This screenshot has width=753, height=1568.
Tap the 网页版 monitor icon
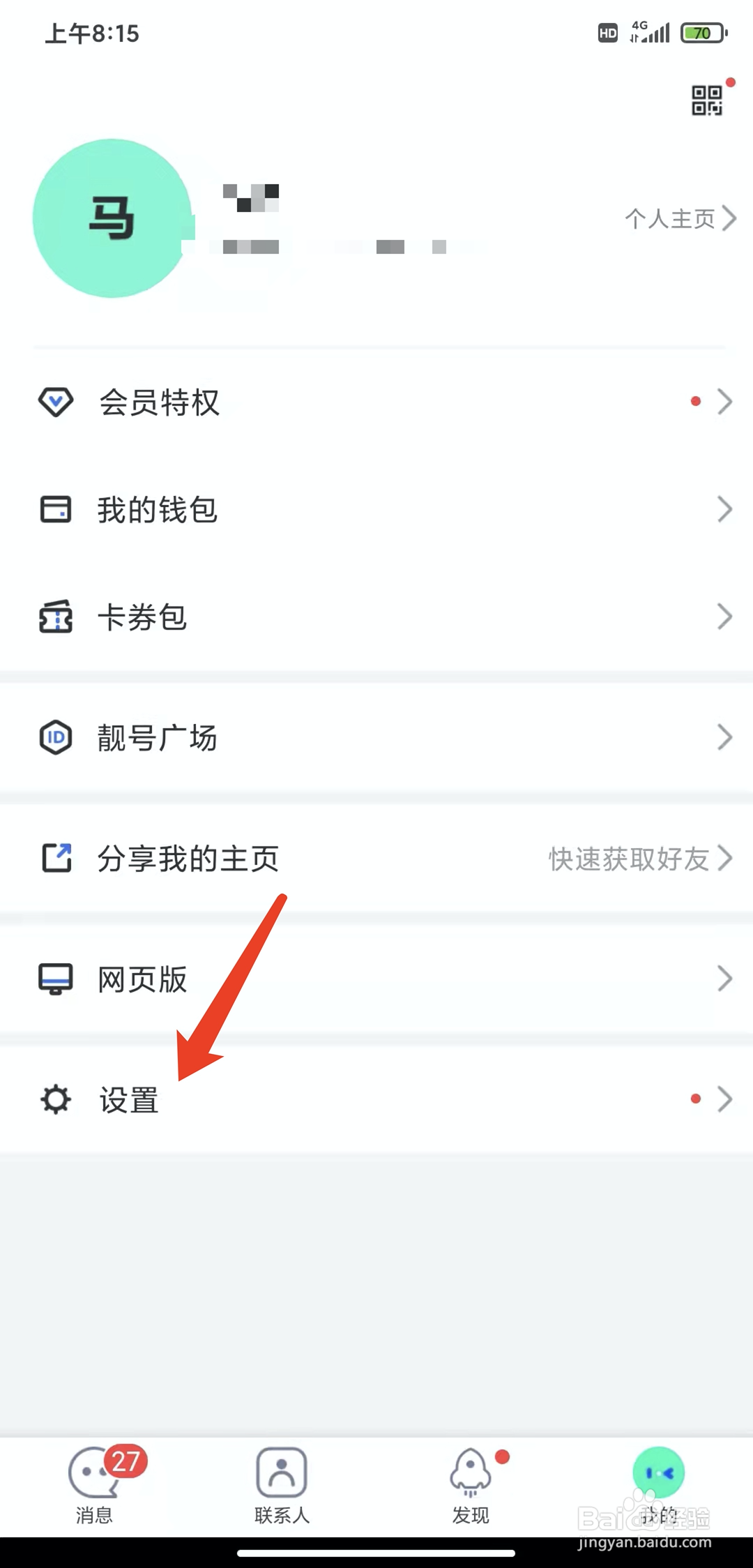[x=56, y=979]
